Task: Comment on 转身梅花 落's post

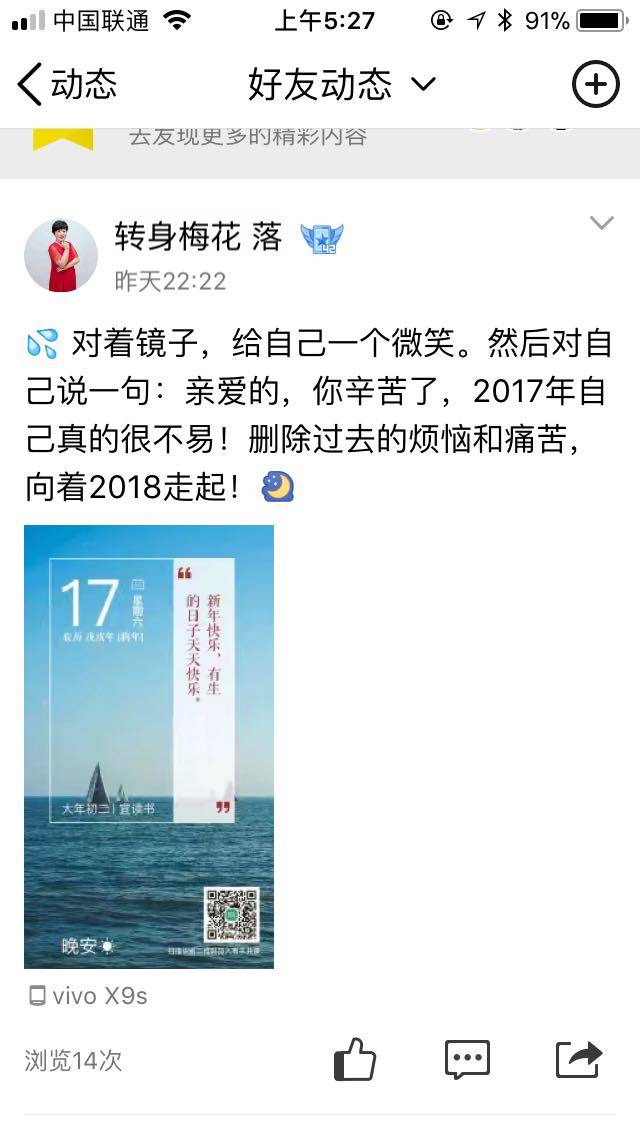Action: pos(467,1059)
